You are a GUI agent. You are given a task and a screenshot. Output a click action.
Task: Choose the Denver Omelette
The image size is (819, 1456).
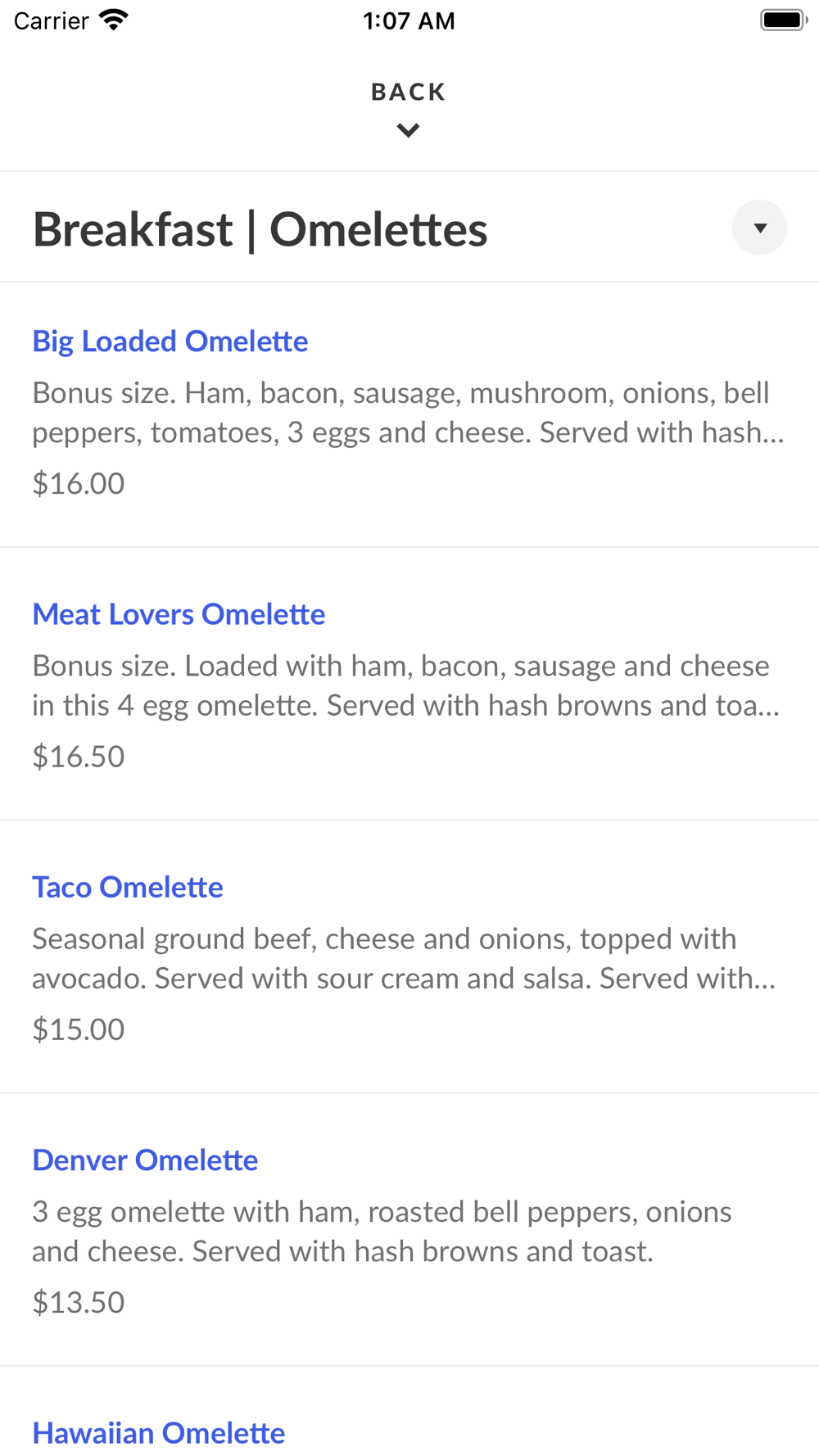pos(409,1229)
